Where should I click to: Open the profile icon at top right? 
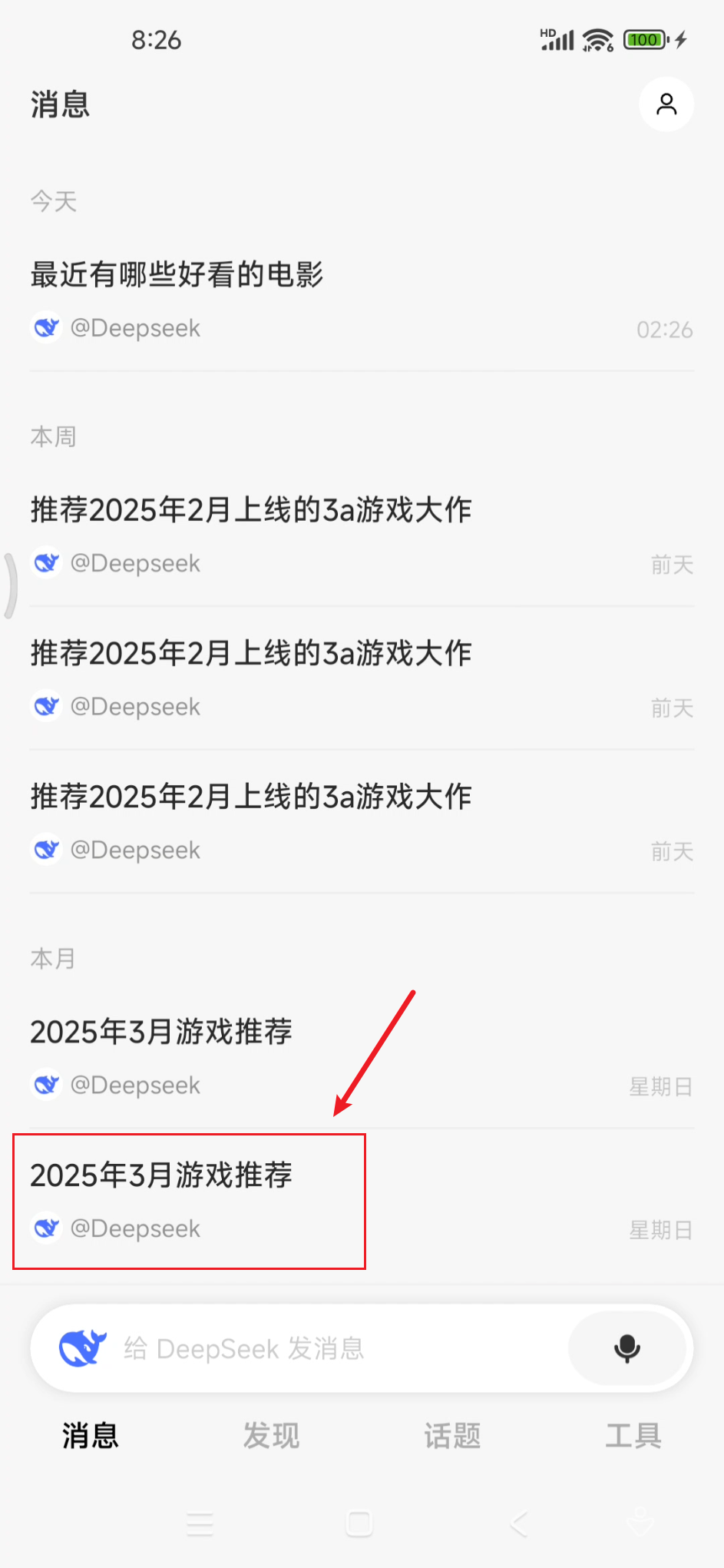pos(666,104)
